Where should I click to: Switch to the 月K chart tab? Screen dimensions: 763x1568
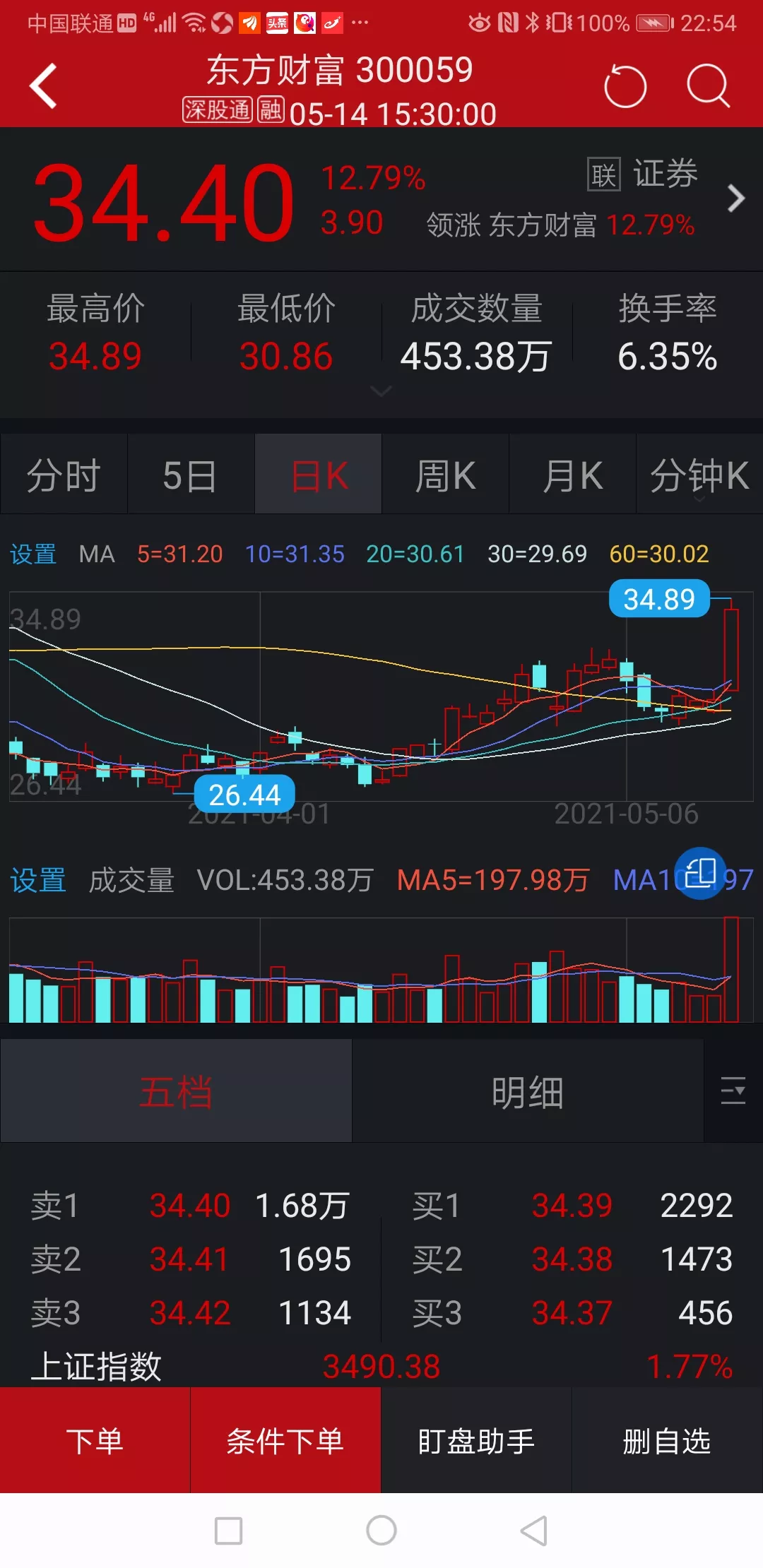coord(572,475)
